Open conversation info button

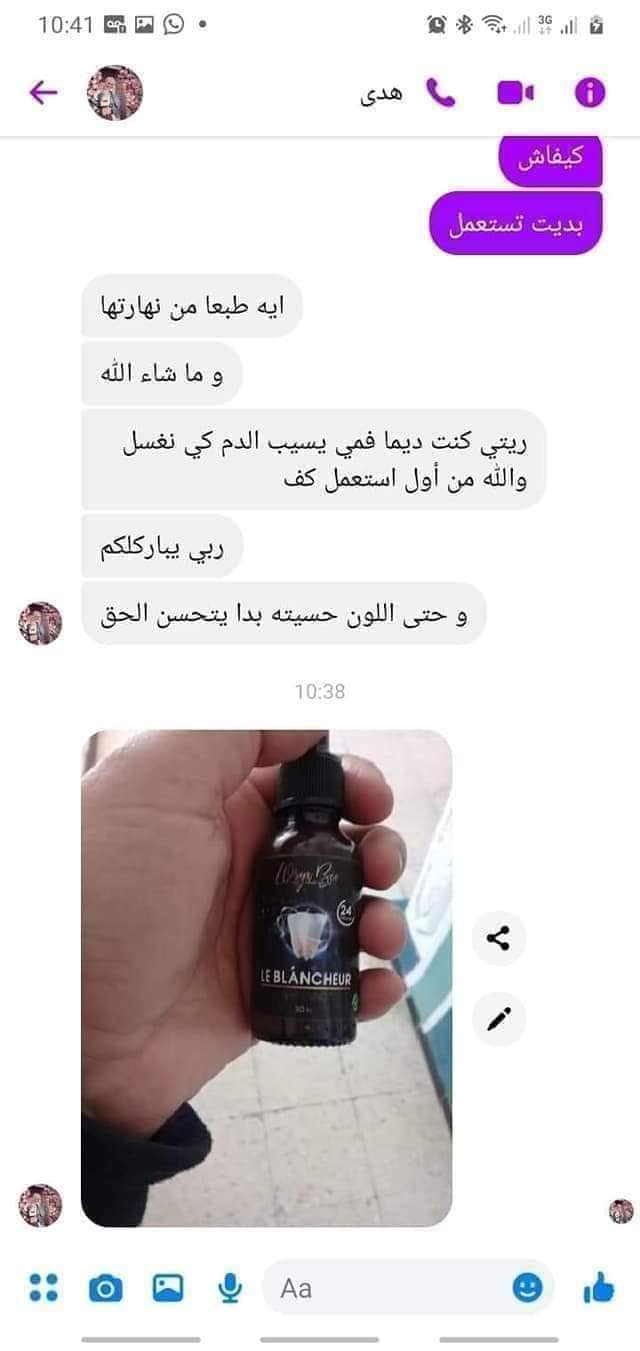(590, 93)
